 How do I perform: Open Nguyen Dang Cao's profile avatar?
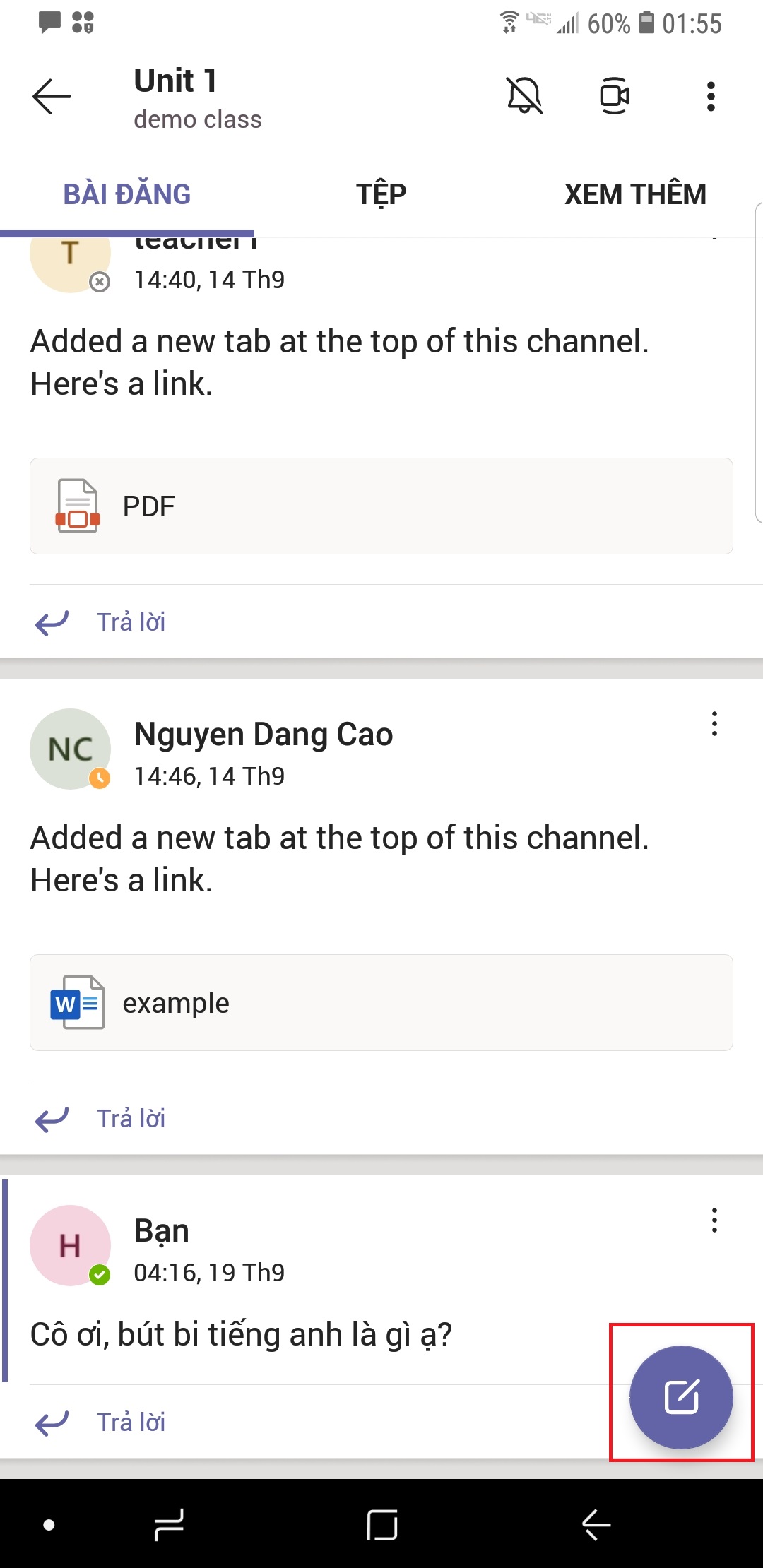pyautogui.click(x=70, y=749)
